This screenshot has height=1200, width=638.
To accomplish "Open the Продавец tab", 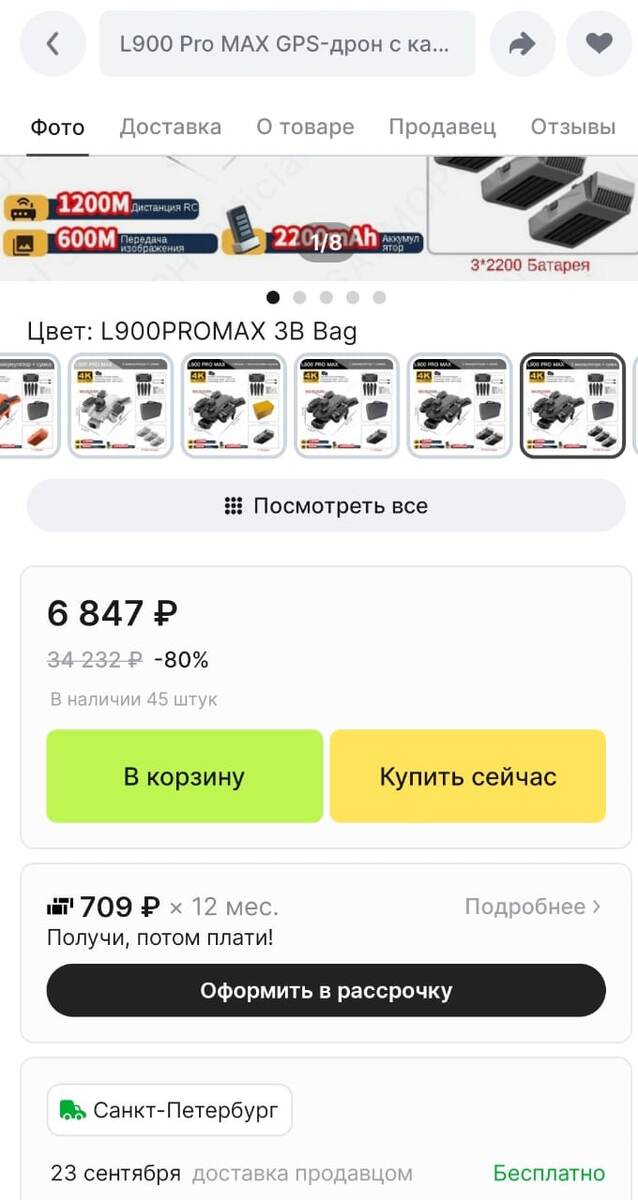I will 442,127.
